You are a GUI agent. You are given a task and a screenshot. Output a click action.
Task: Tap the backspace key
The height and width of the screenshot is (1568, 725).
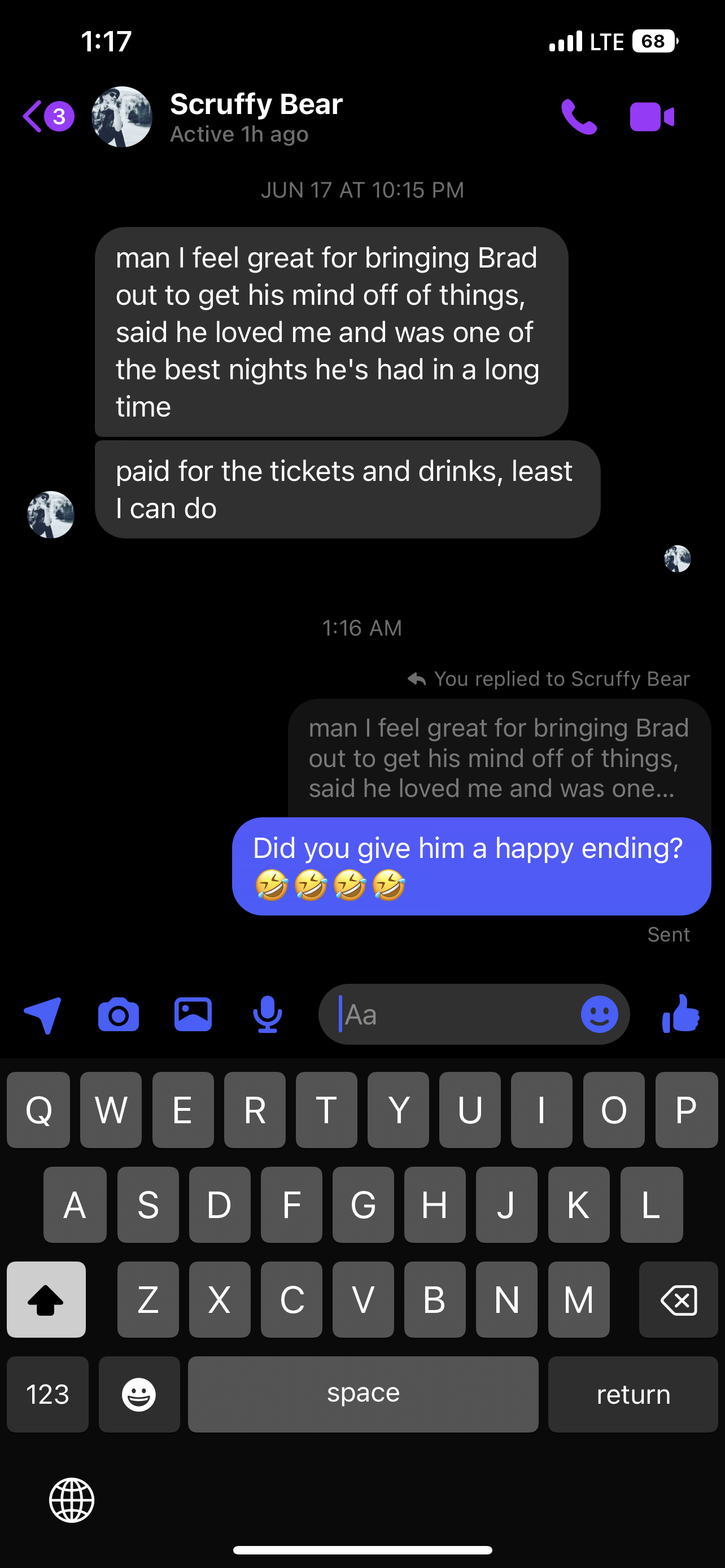pyautogui.click(x=678, y=1299)
